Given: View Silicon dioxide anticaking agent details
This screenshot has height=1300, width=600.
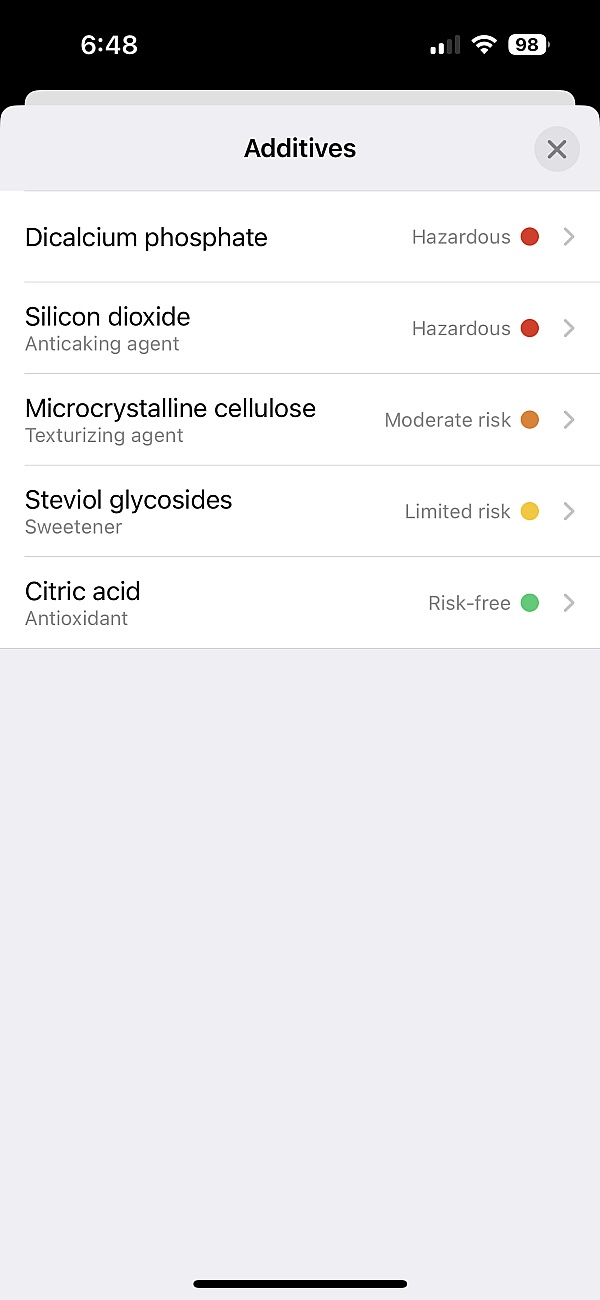Looking at the screenshot, I should pos(300,328).
